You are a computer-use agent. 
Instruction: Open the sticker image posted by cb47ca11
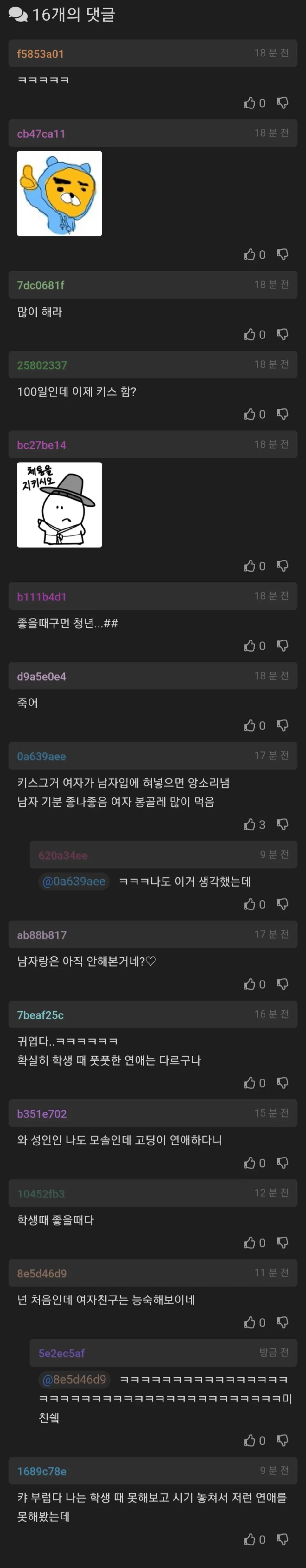point(60,194)
